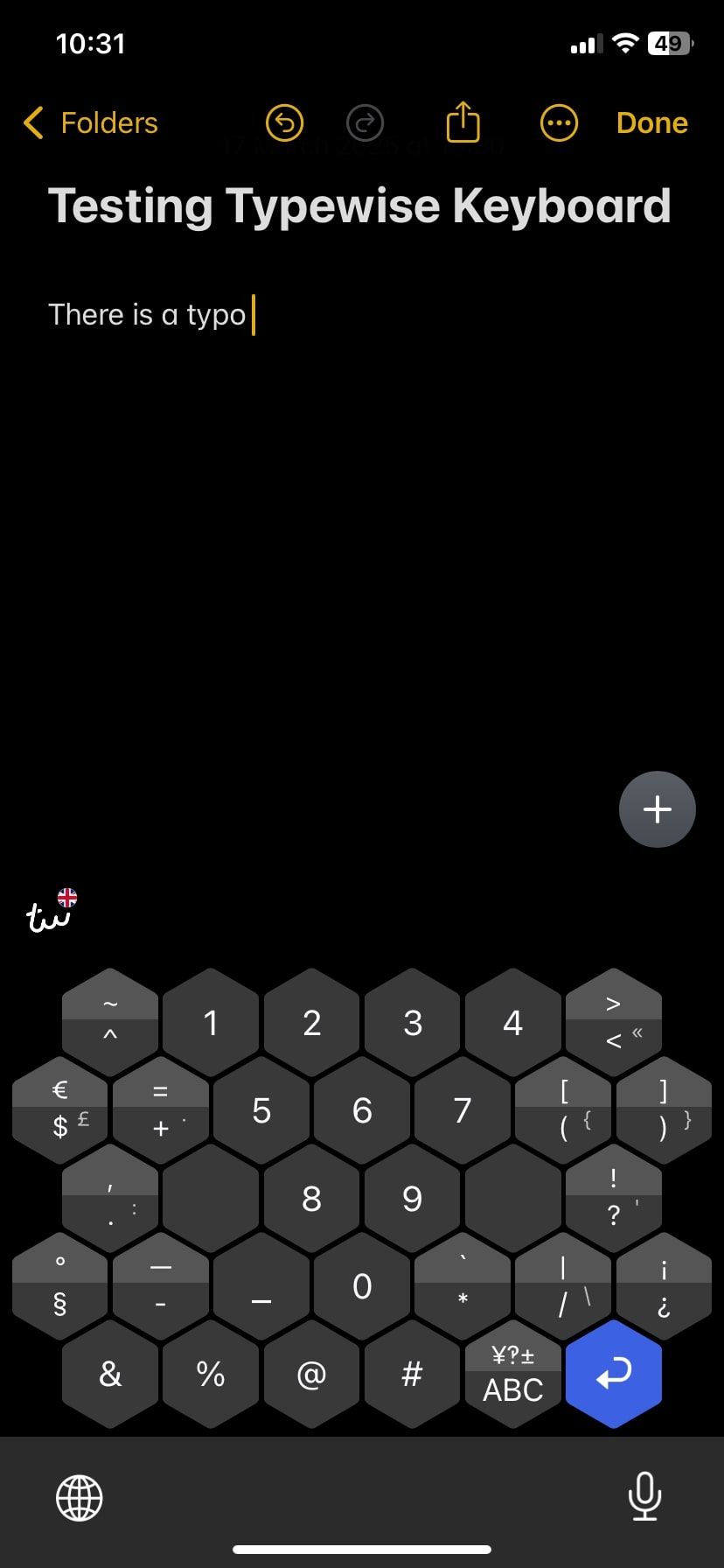Insert a percent % sign
This screenshot has width=724, height=1568.
pos(211,1375)
